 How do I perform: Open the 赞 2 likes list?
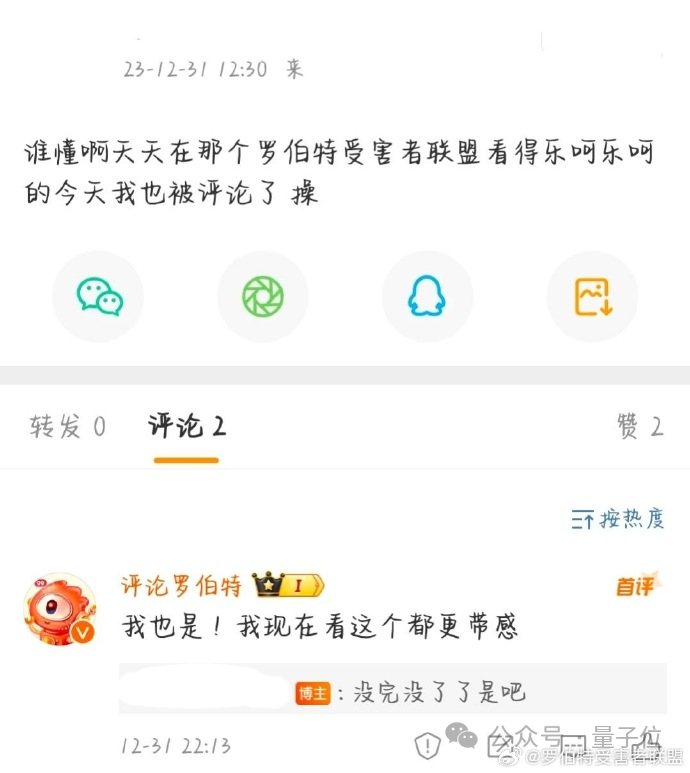tap(640, 427)
